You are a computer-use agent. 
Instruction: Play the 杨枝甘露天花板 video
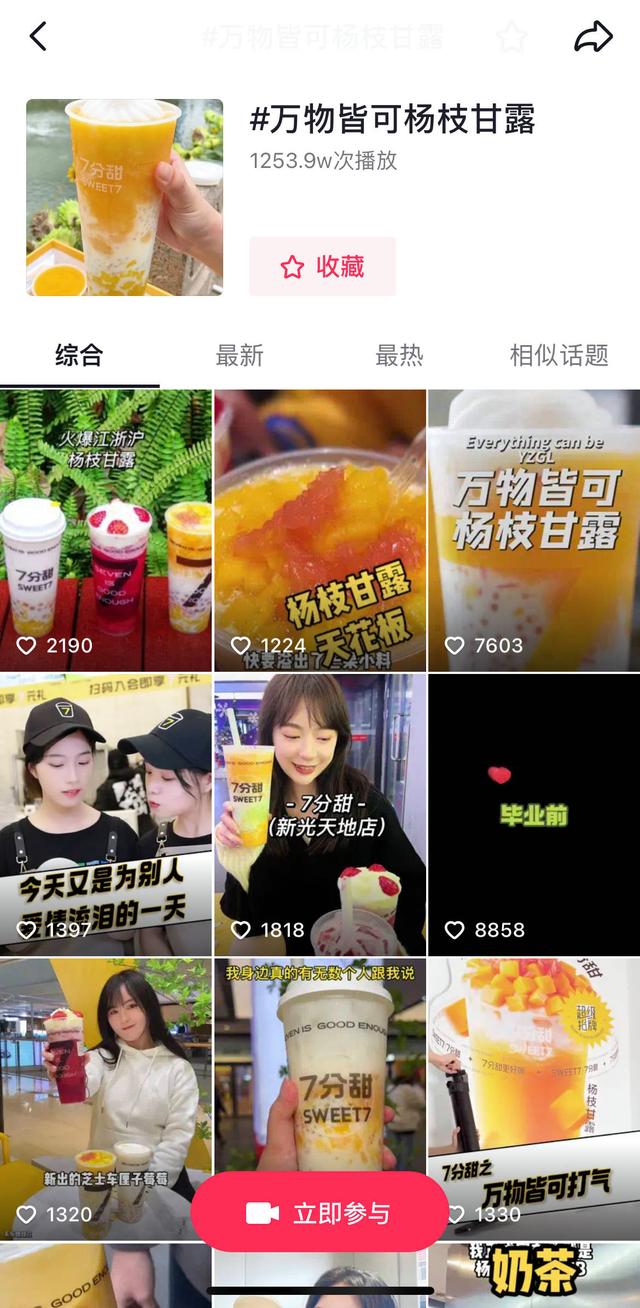tap(320, 530)
